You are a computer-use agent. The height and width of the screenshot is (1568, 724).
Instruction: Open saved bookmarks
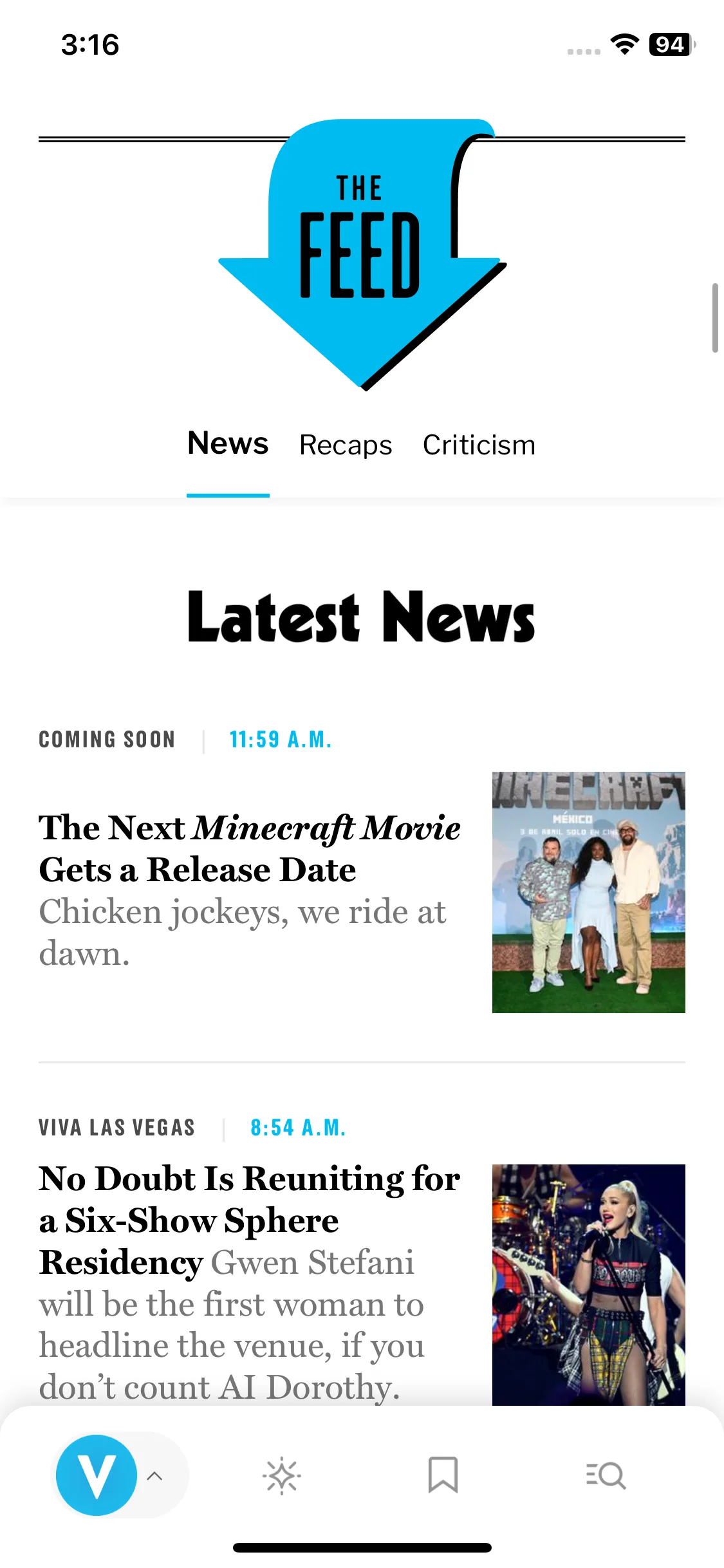[x=443, y=1475]
